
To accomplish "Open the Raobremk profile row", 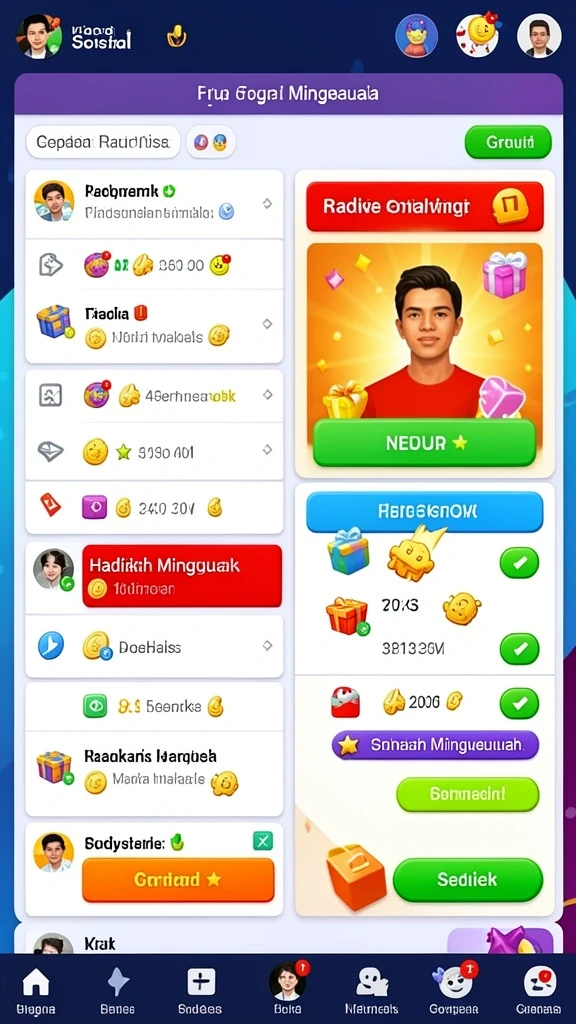I will [x=154, y=204].
